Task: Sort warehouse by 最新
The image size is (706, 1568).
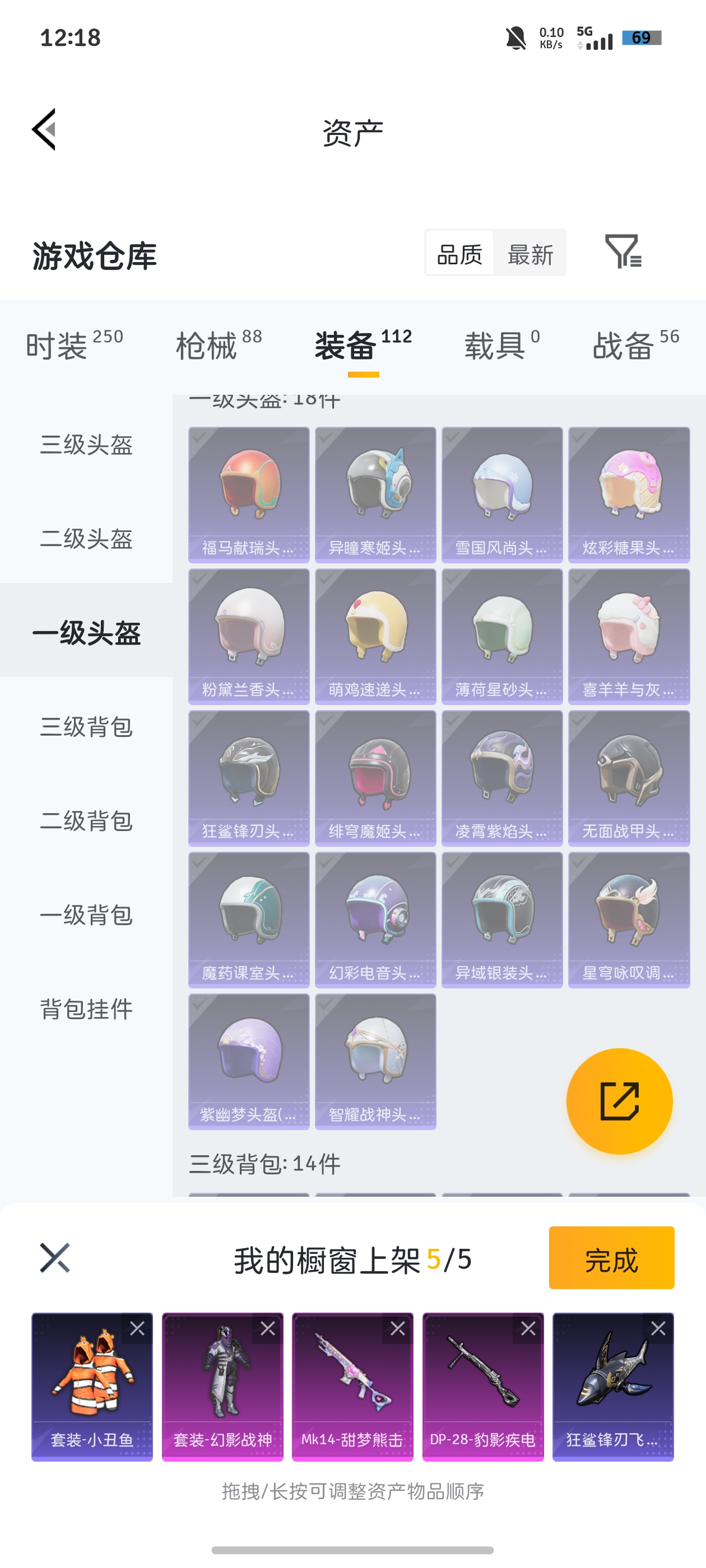Action: coord(530,254)
